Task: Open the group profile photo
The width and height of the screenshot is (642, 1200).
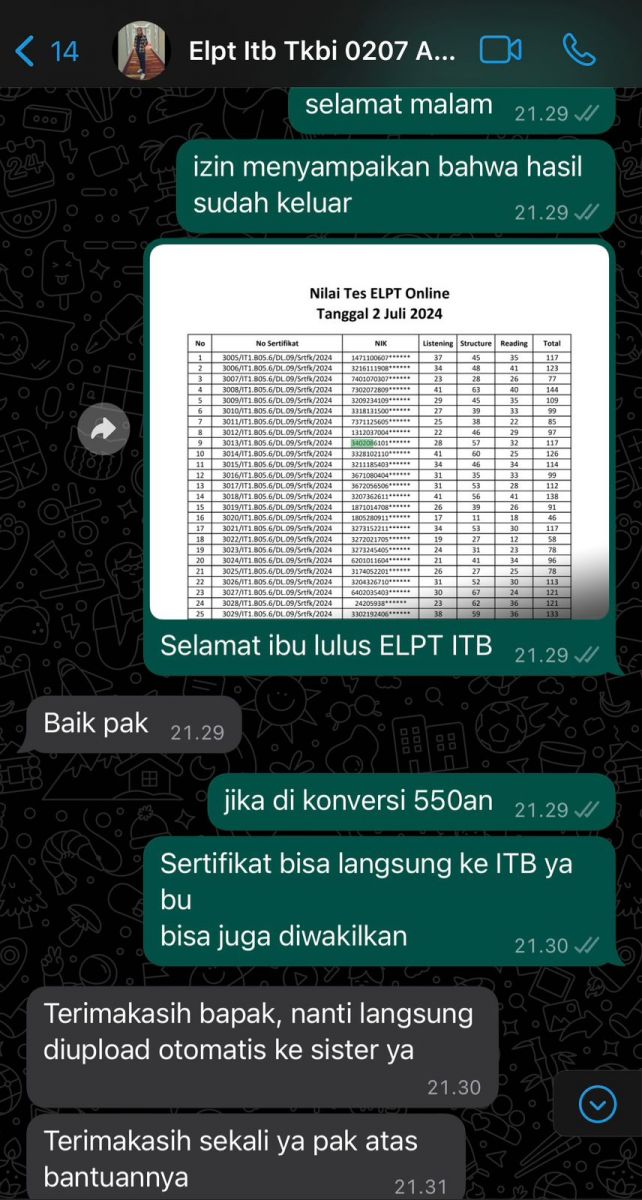Action: [x=143, y=50]
